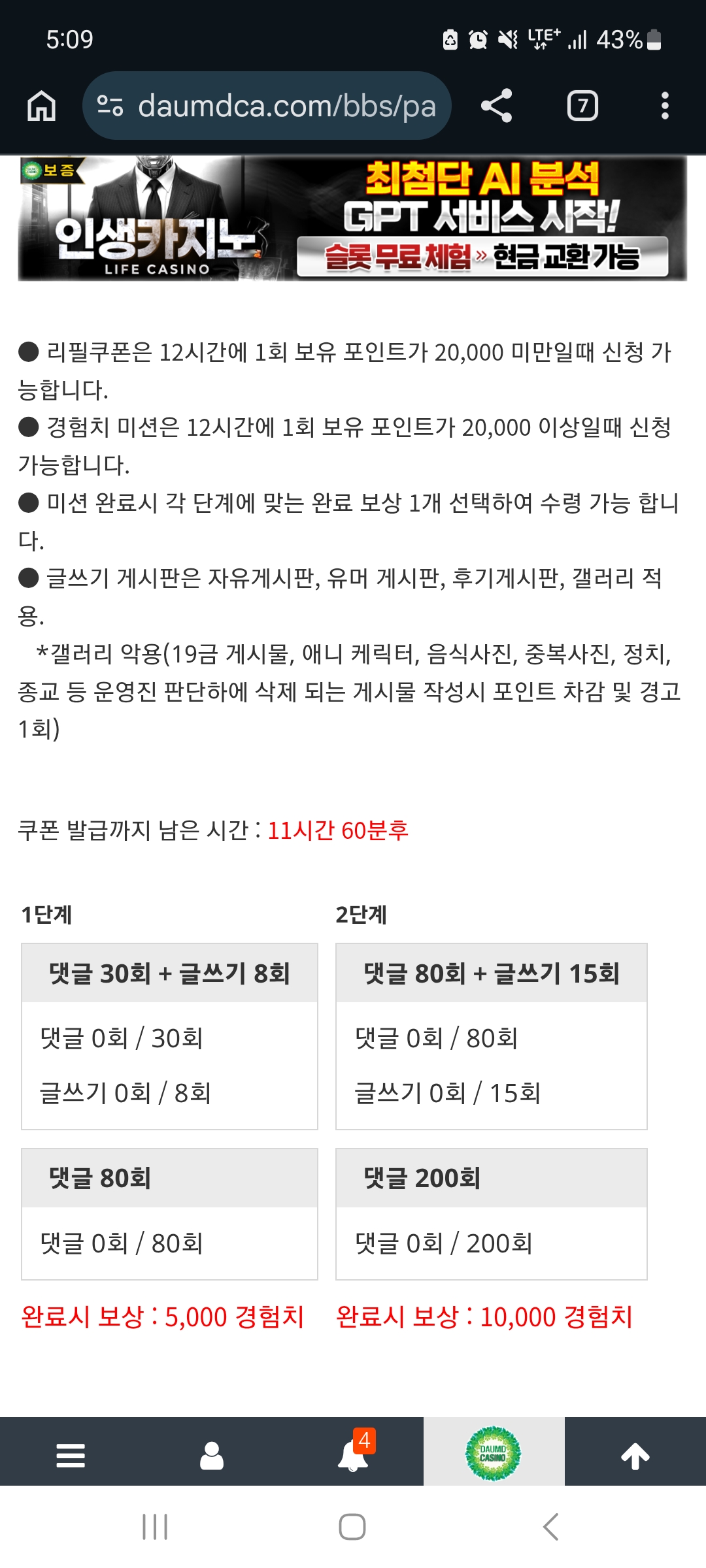Open the Life Casino banner ad
Viewport: 706px width, 1568px height.
coord(352,218)
